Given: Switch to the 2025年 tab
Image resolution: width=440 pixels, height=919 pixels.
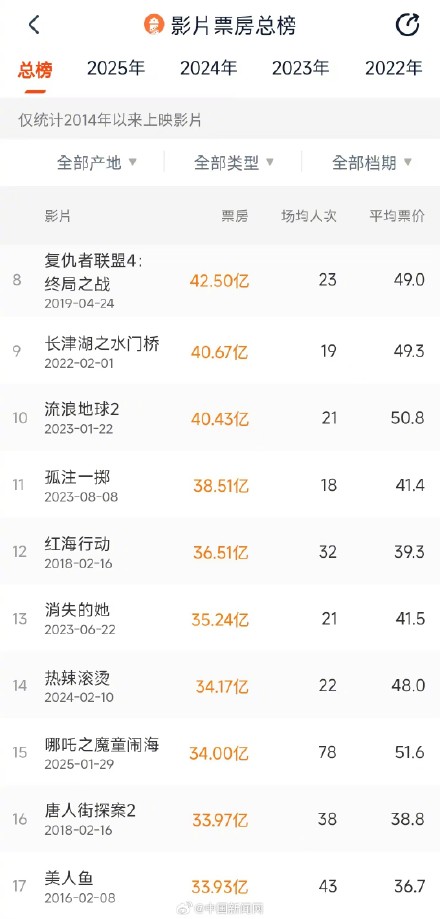Looking at the screenshot, I should pos(116,68).
